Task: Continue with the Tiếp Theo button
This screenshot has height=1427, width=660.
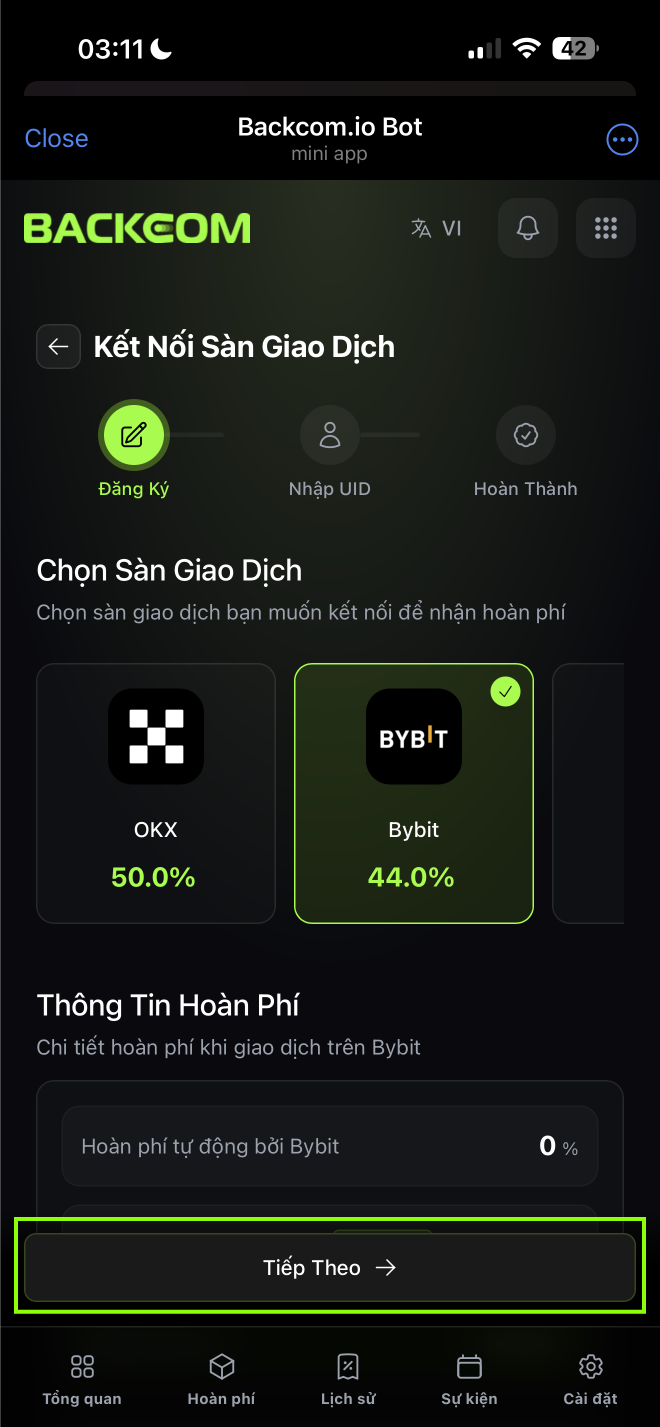Action: pos(330,1267)
